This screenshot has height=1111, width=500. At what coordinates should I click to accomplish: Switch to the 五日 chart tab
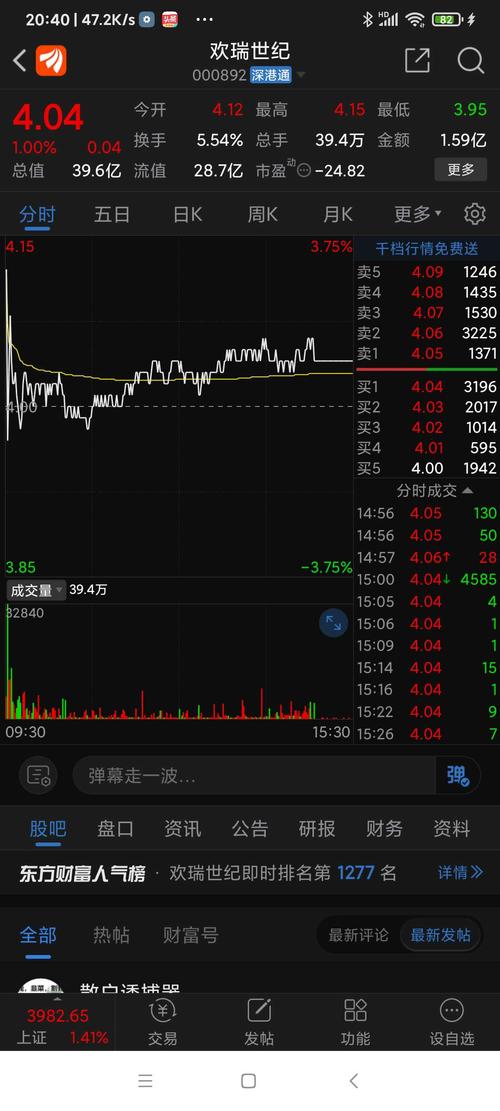[x=112, y=214]
